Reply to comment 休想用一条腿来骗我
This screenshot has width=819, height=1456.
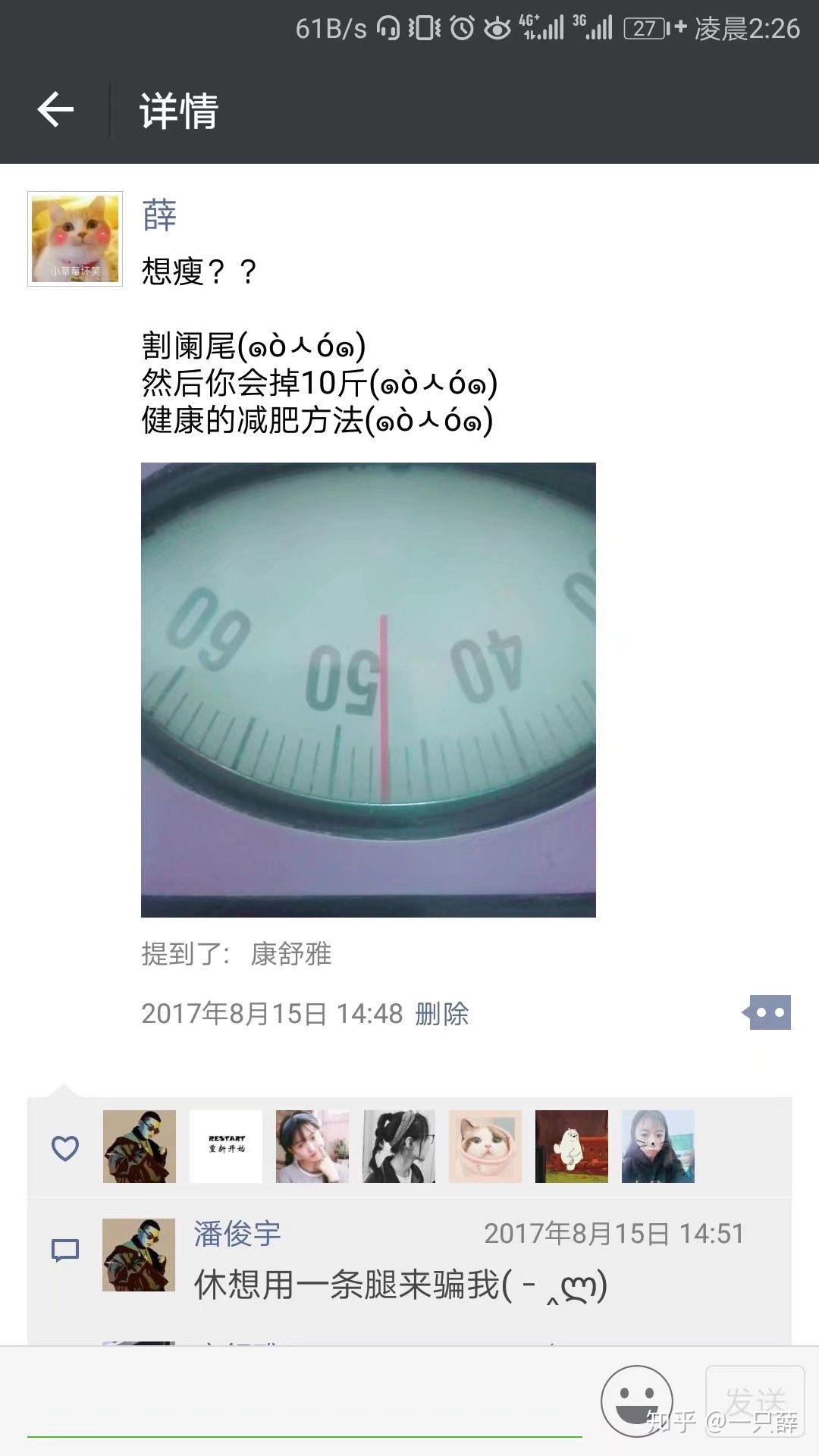[x=400, y=1285]
